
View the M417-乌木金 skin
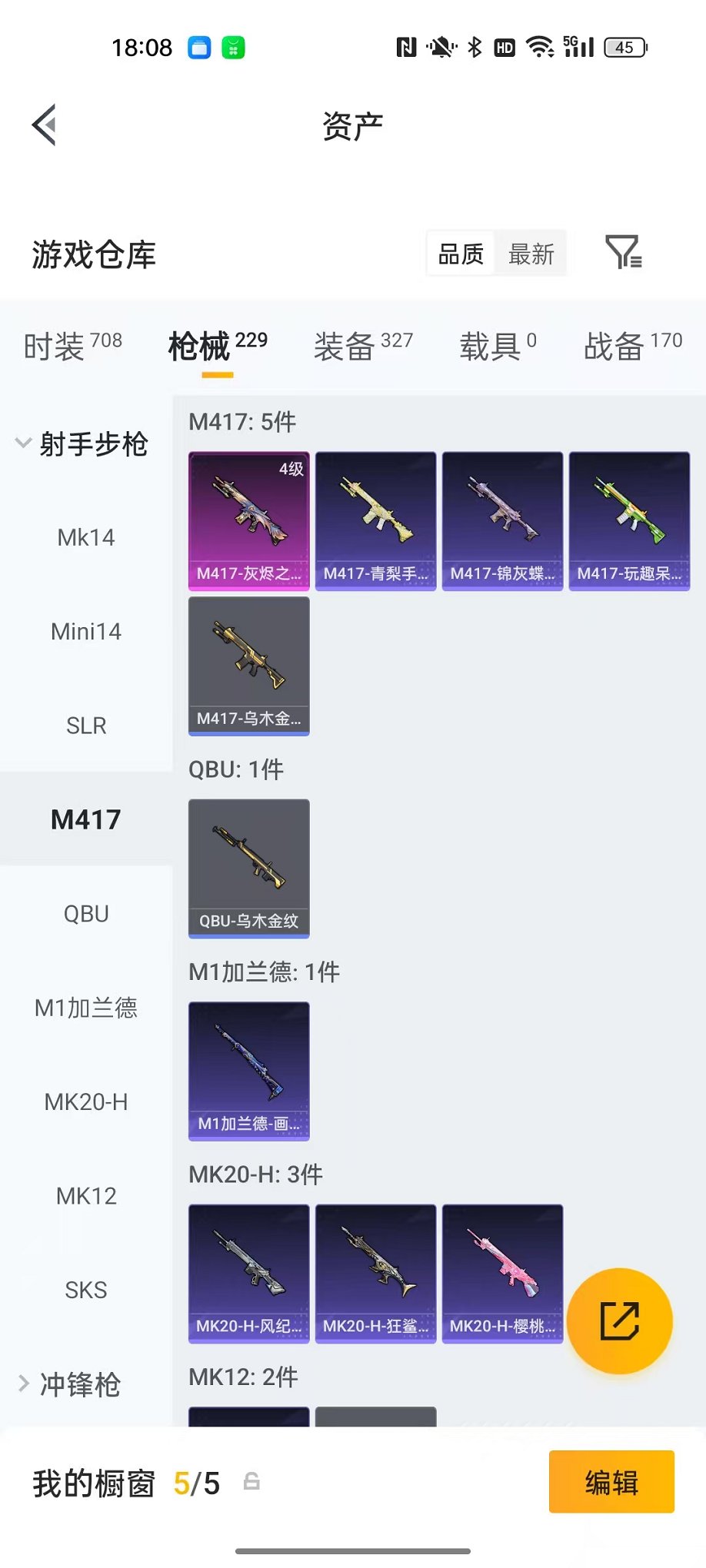pyautogui.click(x=249, y=666)
